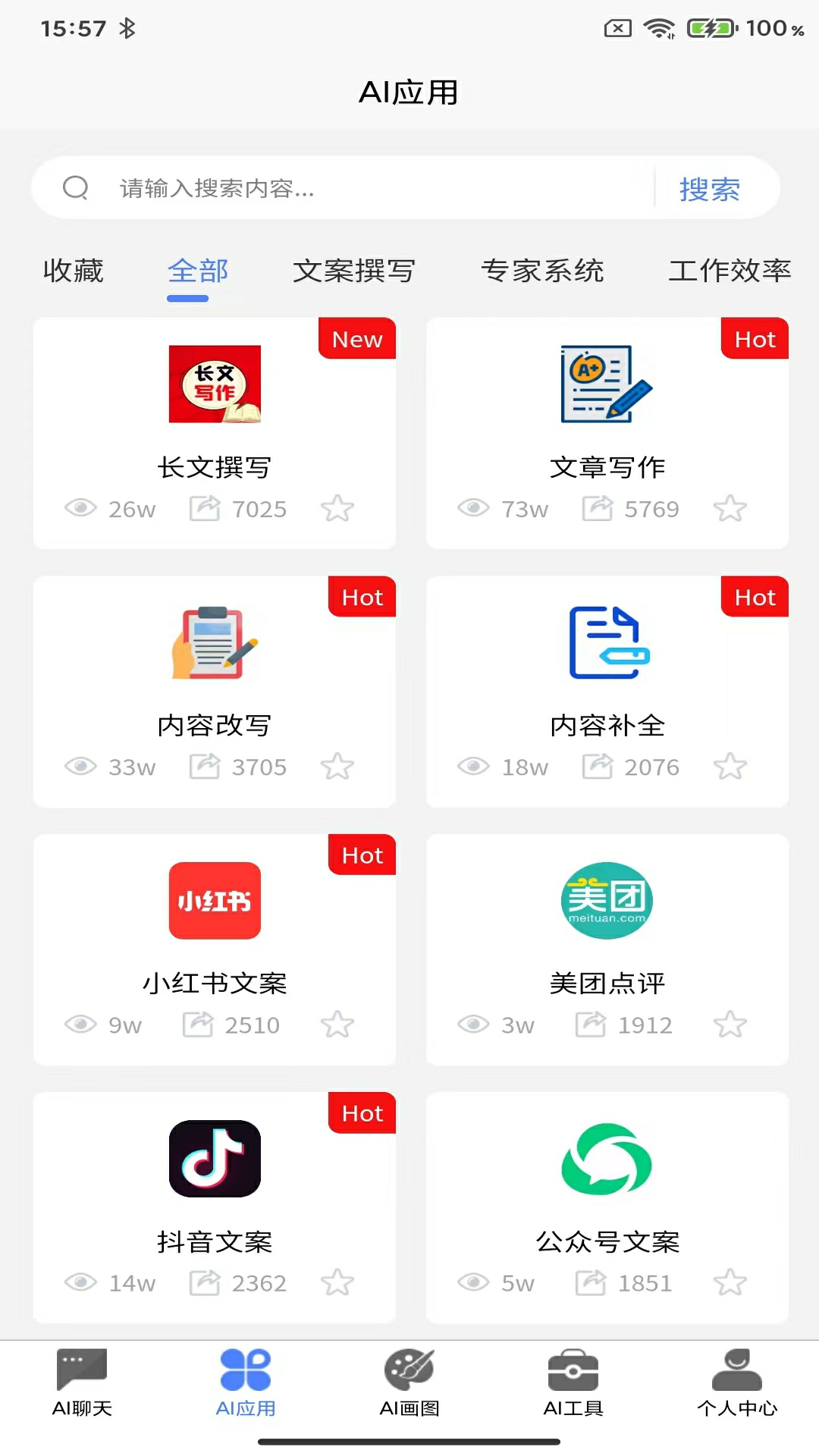The width and height of the screenshot is (819, 1456).
Task: Open the 美团点评 app card
Action: pyautogui.click(x=607, y=940)
